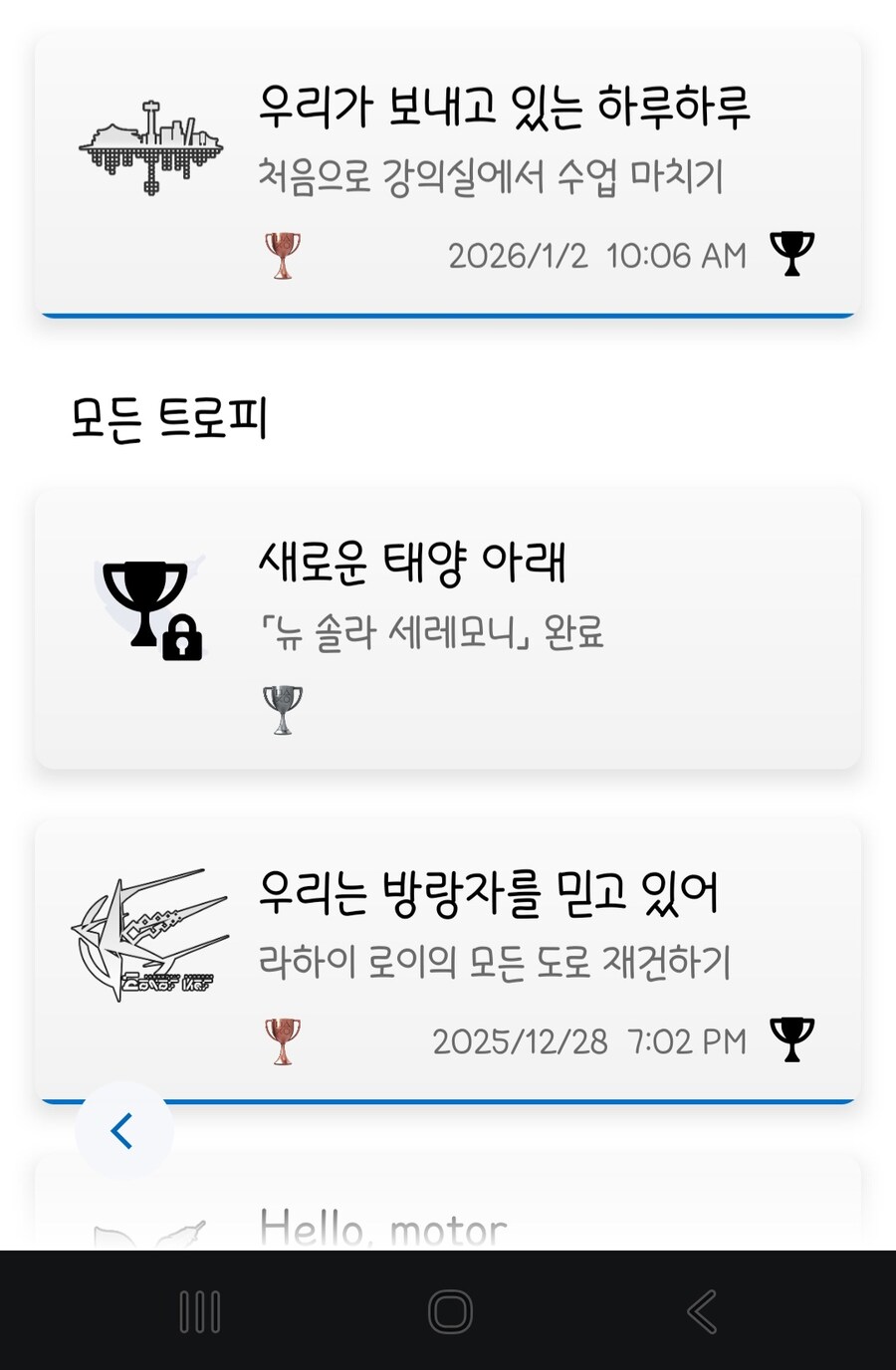The image size is (896, 1370).
Task: Click the silver trophy icon under 새로운 태양 아래
Action: click(x=282, y=707)
